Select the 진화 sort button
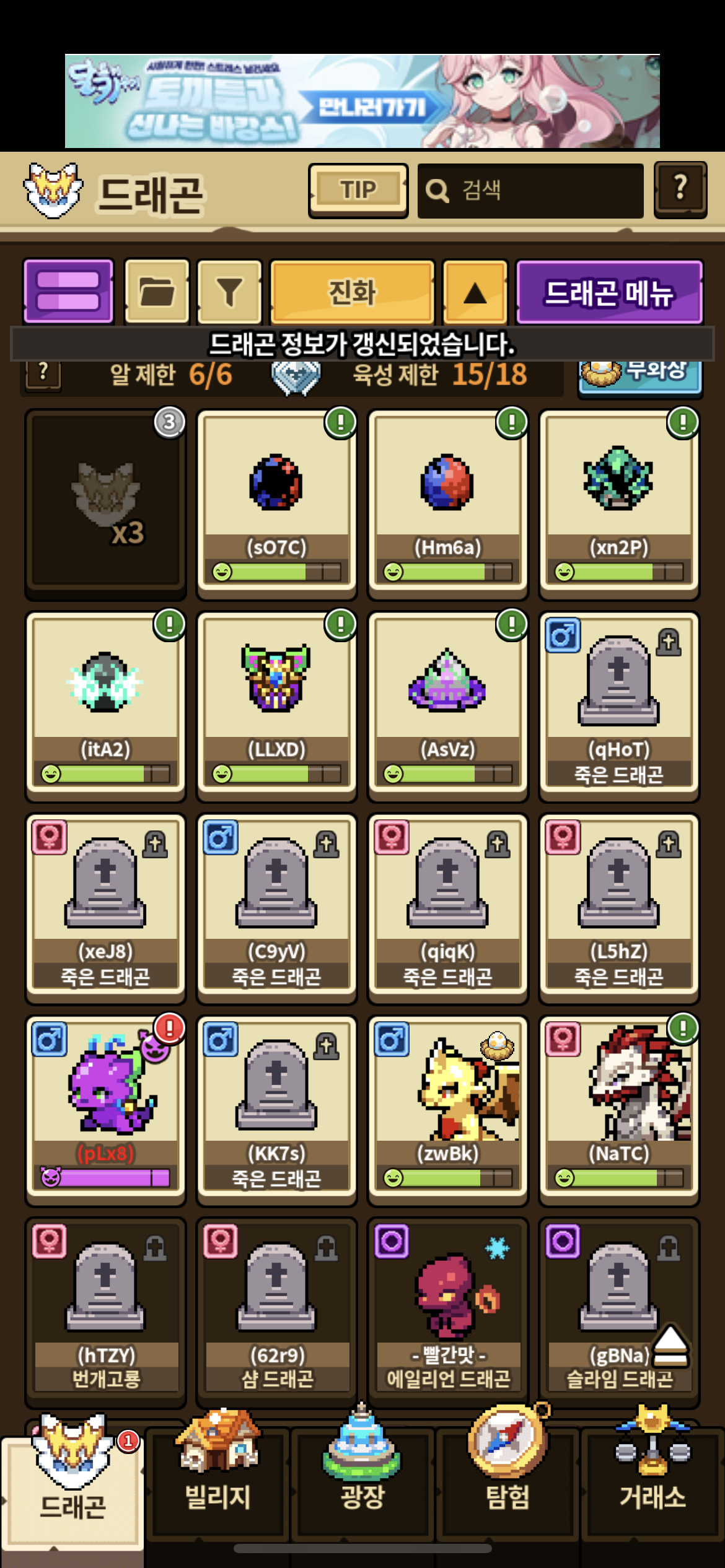Image resolution: width=725 pixels, height=1568 pixels. [352, 291]
